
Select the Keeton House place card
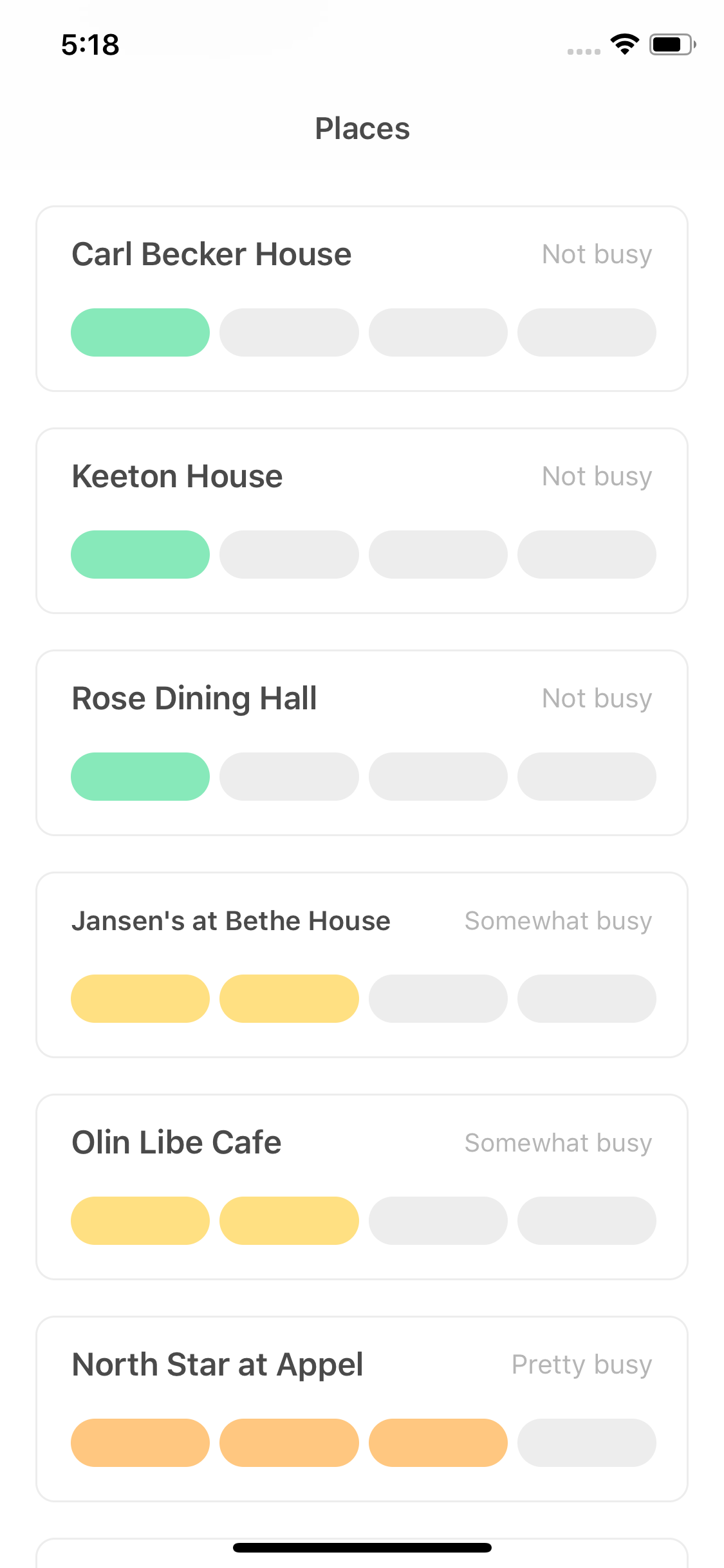[x=362, y=521]
